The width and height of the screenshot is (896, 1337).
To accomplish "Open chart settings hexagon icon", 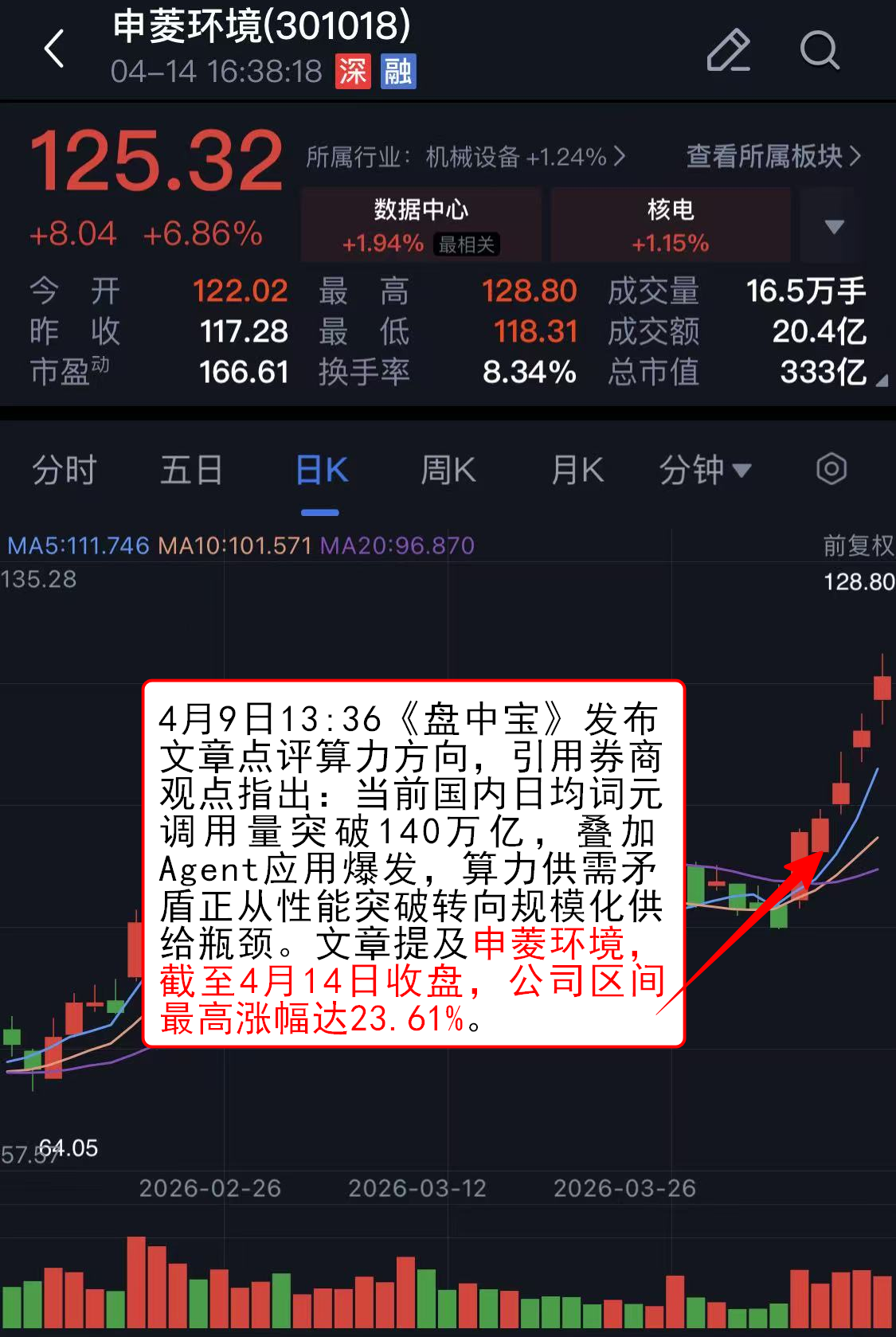I will point(831,469).
